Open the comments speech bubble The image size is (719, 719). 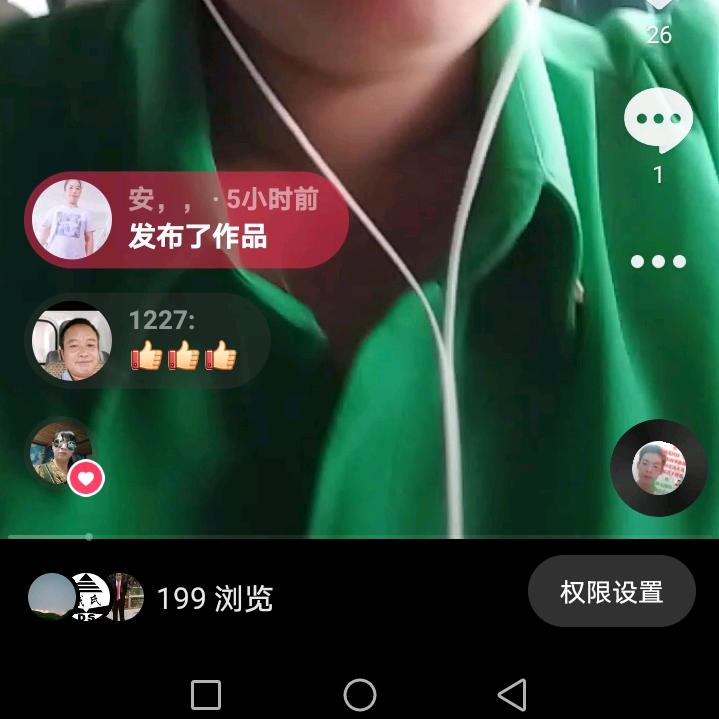[x=658, y=120]
